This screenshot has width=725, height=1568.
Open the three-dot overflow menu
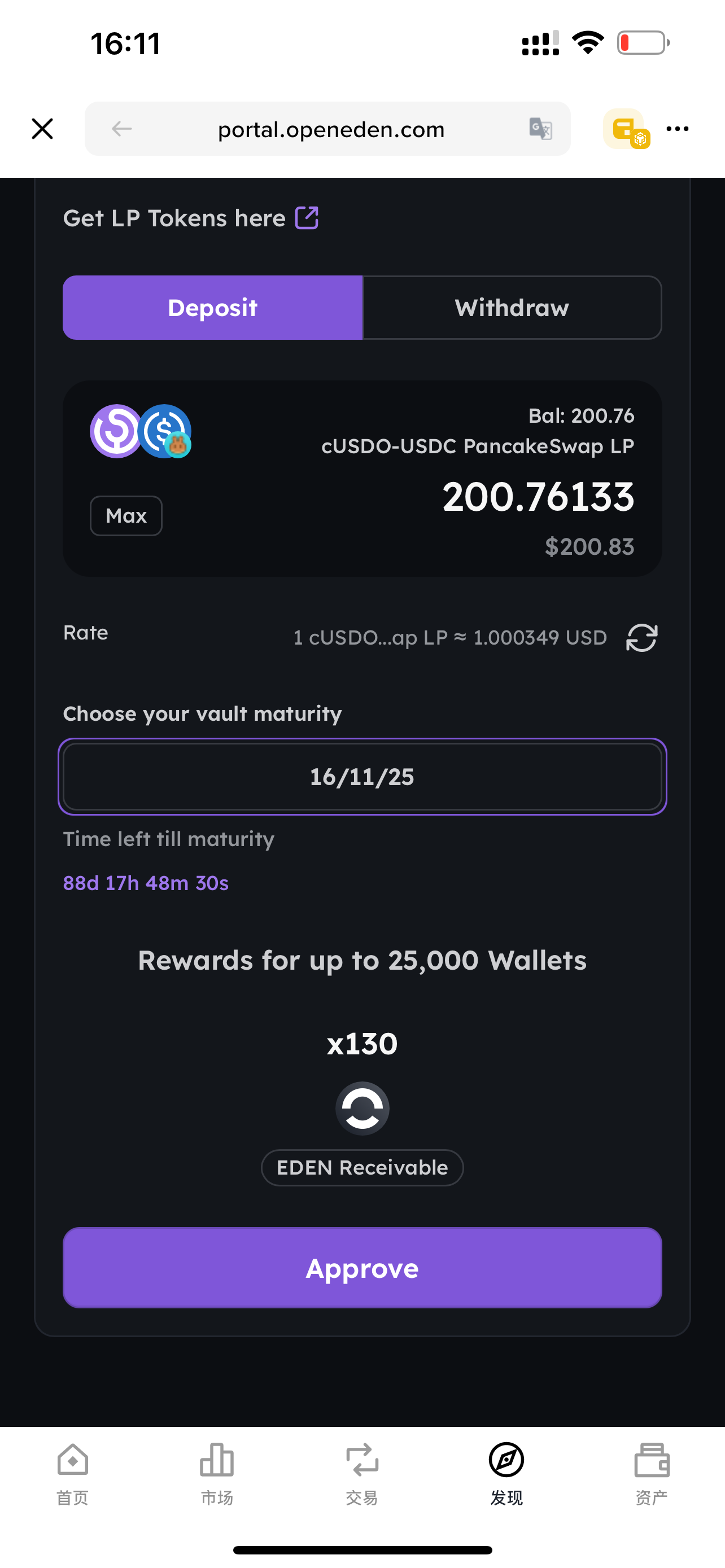[x=678, y=129]
